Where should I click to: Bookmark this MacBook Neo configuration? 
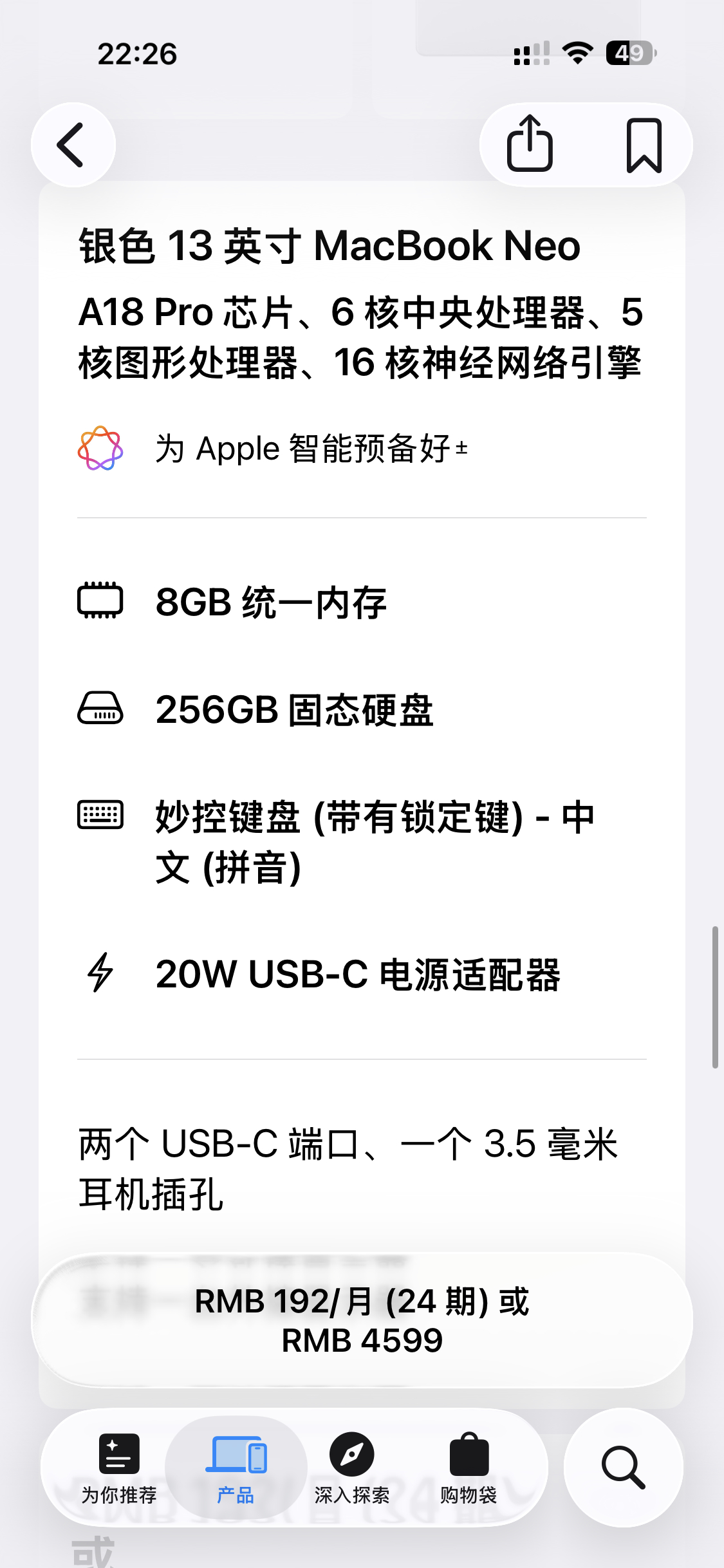[x=644, y=145]
